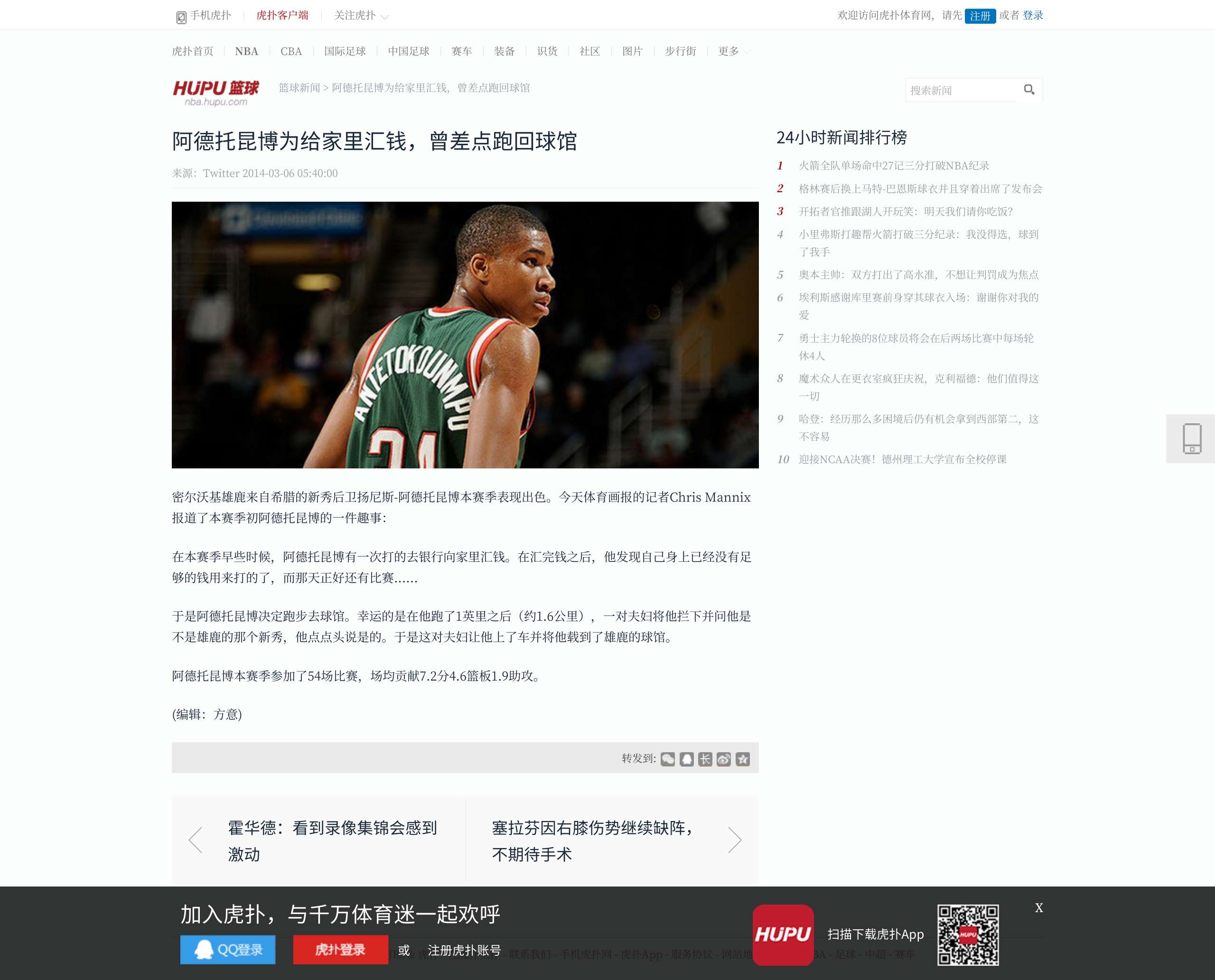
Task: Open the NBA navigation tab
Action: [x=246, y=51]
